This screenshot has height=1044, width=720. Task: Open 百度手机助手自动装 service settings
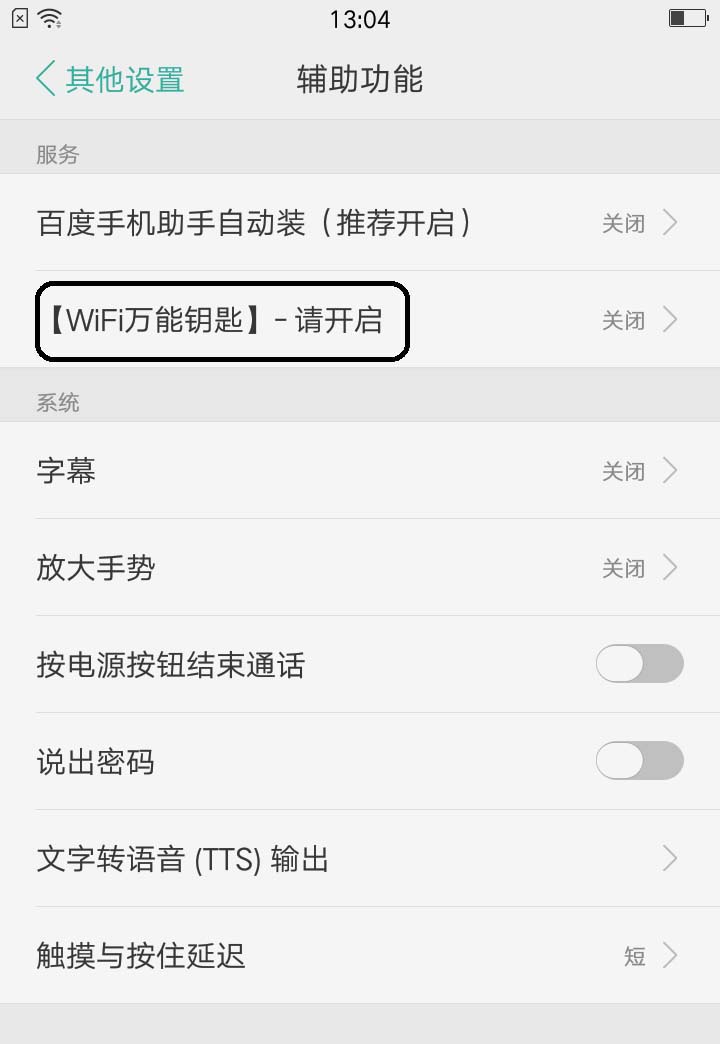point(358,223)
